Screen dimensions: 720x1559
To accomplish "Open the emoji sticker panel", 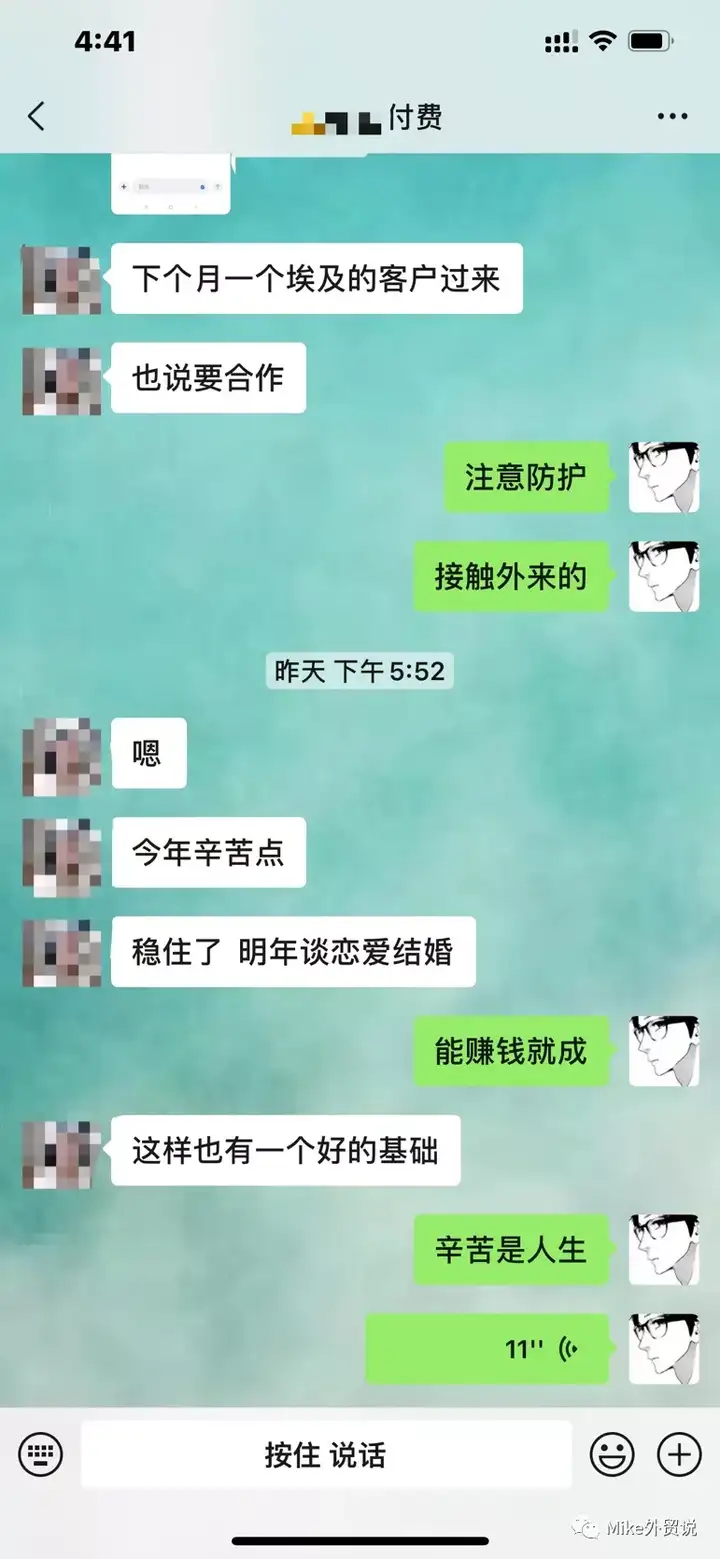I will [612, 1453].
